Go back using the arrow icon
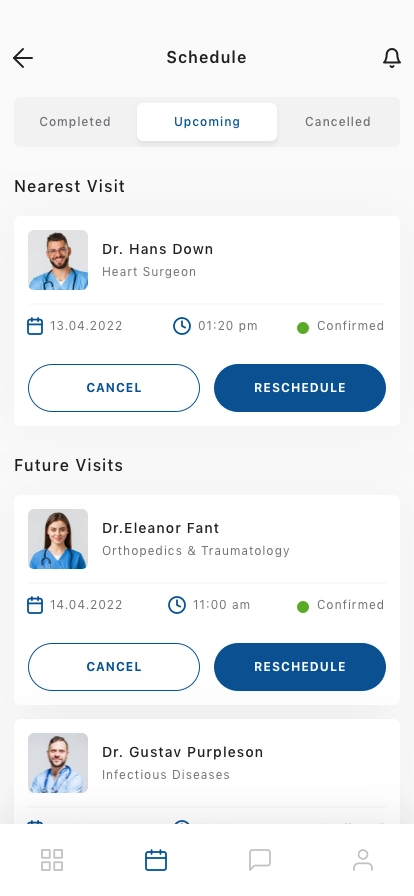The width and height of the screenshot is (414, 896). click(x=23, y=58)
